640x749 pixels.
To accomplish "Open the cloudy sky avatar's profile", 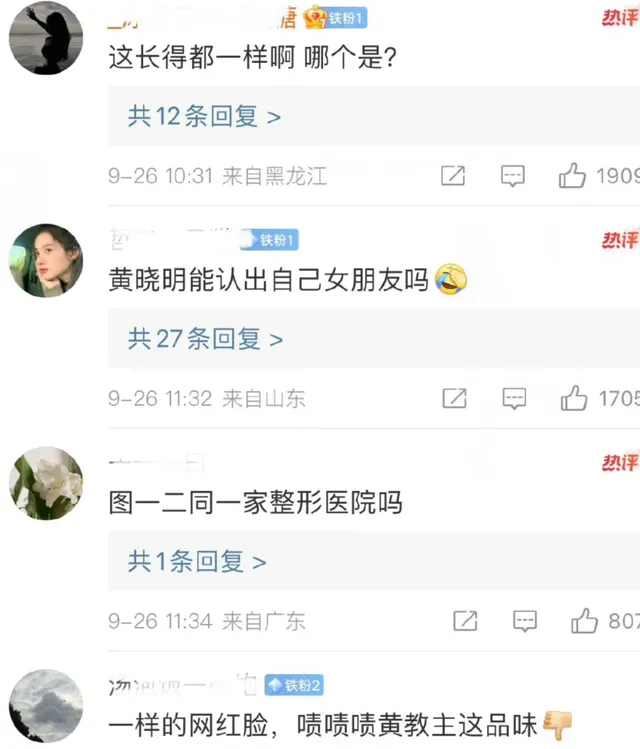I will pyautogui.click(x=46, y=705).
